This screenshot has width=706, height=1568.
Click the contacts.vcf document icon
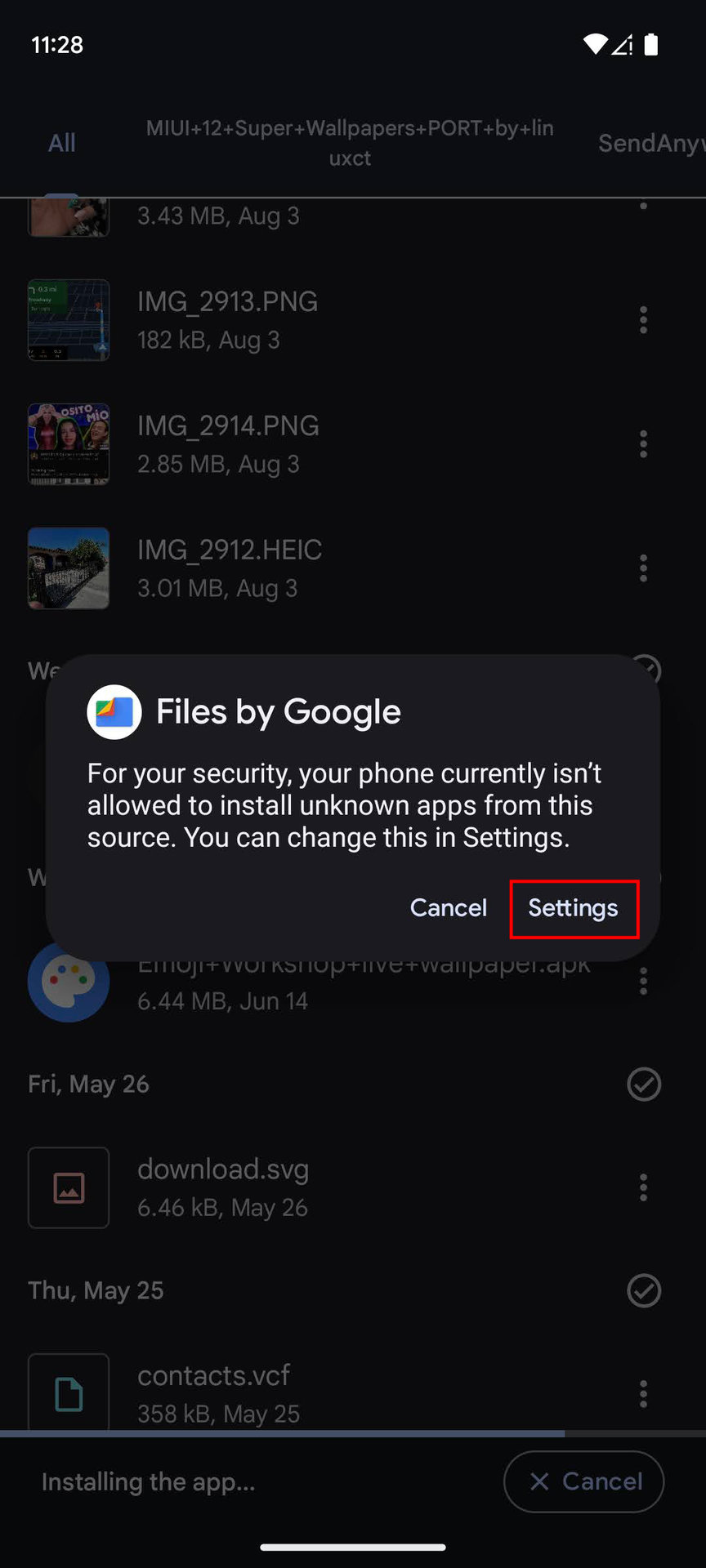pyautogui.click(x=69, y=1392)
